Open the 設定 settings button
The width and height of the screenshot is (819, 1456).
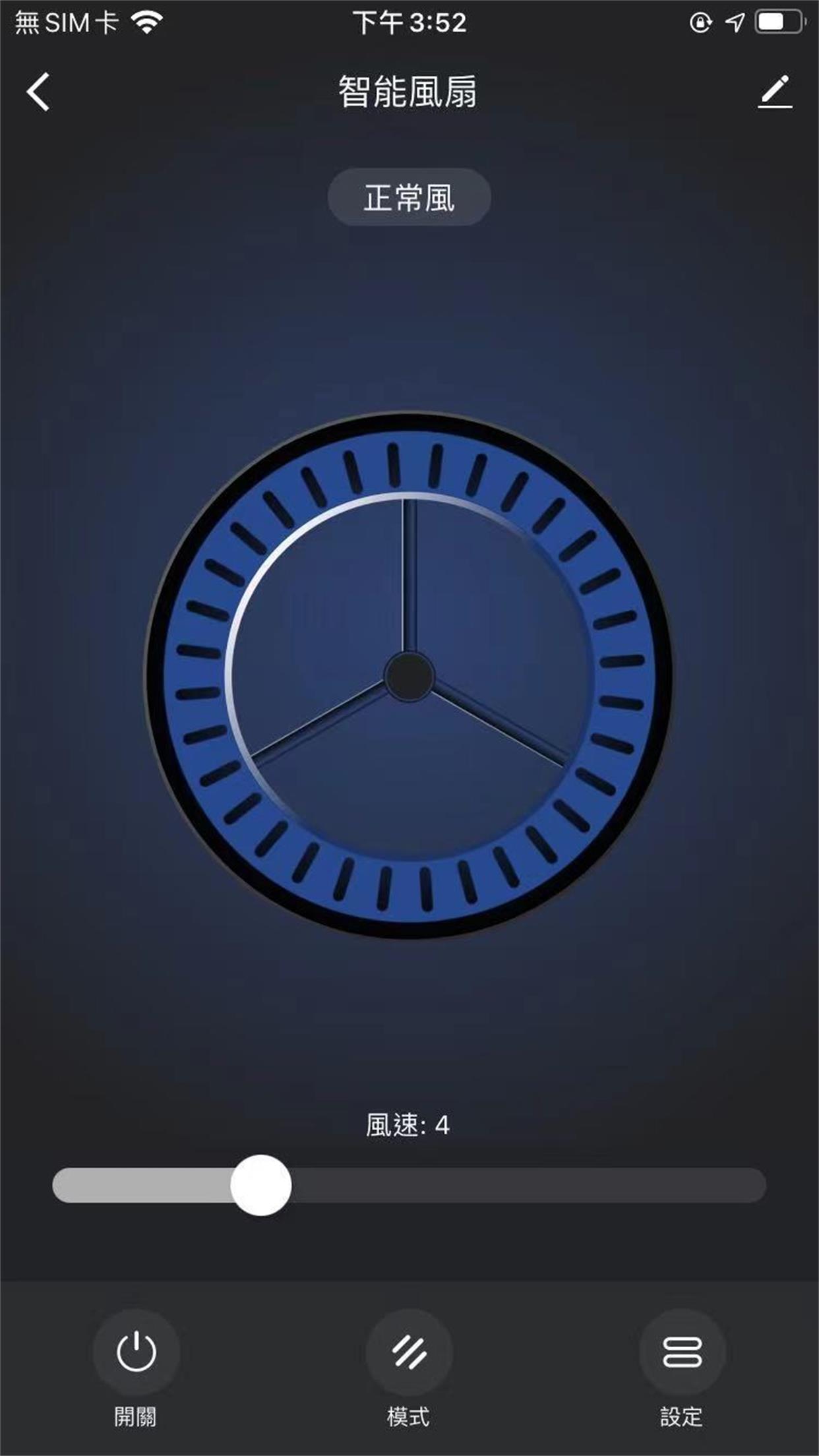(x=682, y=1352)
